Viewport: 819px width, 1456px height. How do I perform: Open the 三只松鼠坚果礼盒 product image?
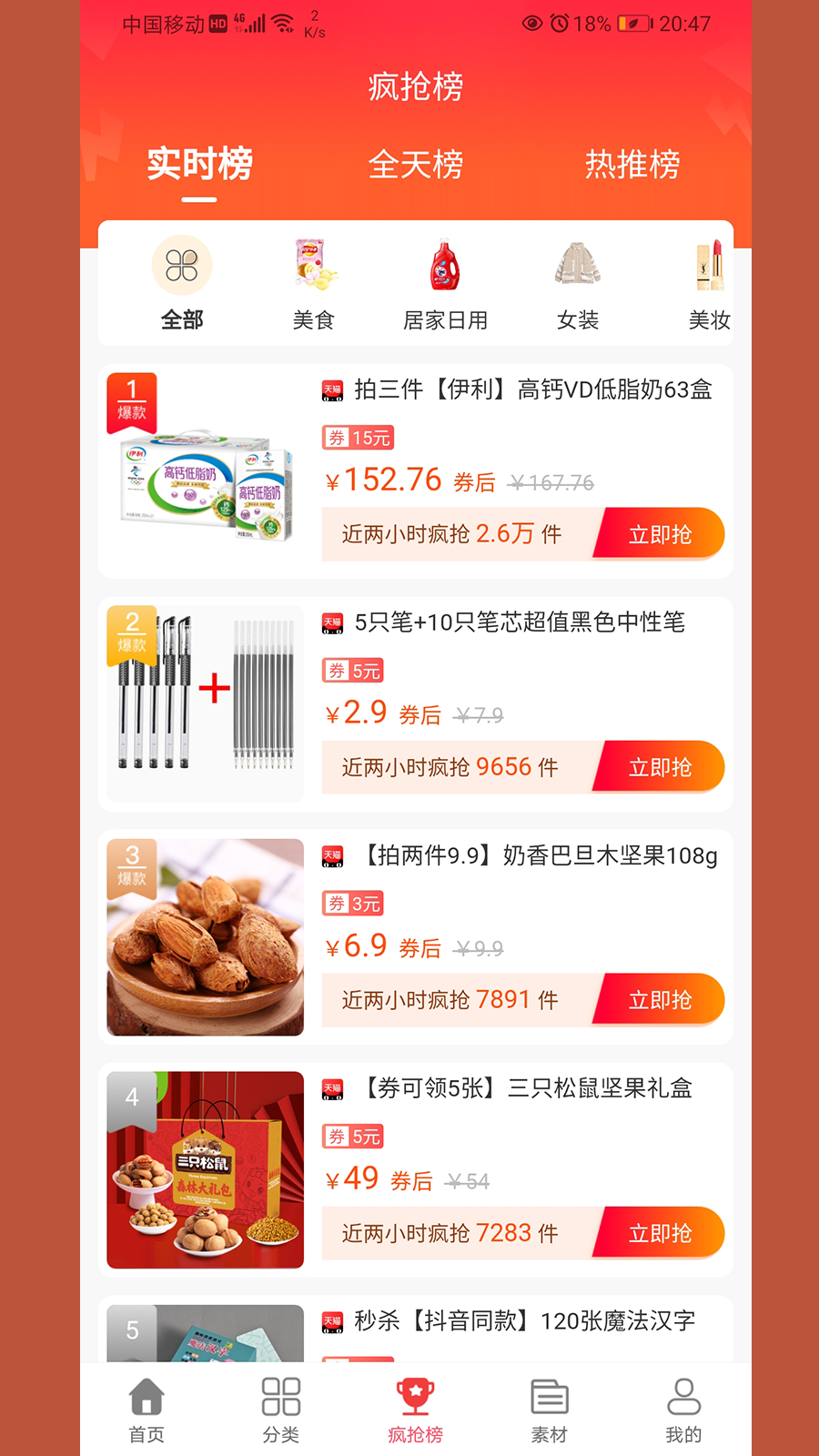(x=206, y=1169)
